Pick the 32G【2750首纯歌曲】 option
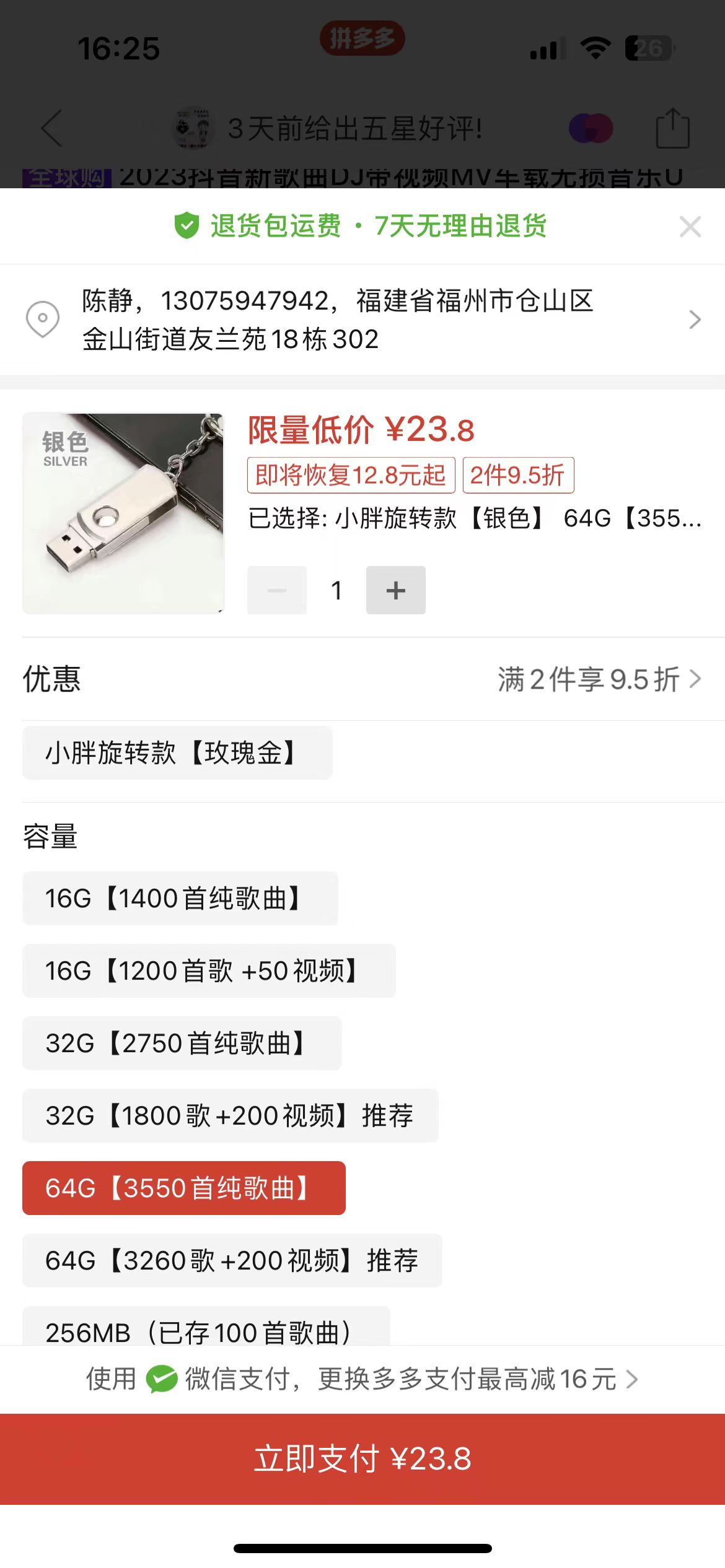Image resolution: width=725 pixels, height=1568 pixels. [182, 1043]
